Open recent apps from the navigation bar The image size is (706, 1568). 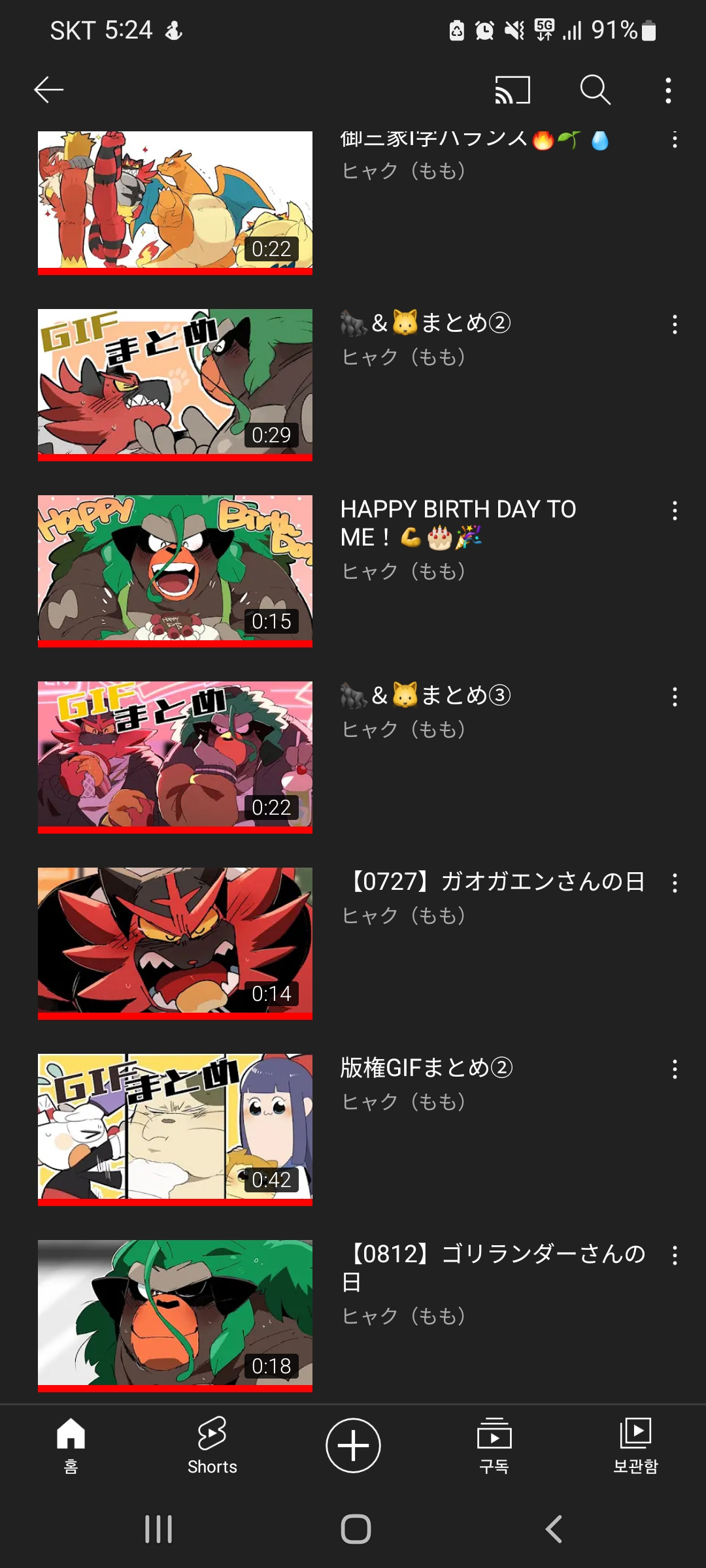point(158,1529)
